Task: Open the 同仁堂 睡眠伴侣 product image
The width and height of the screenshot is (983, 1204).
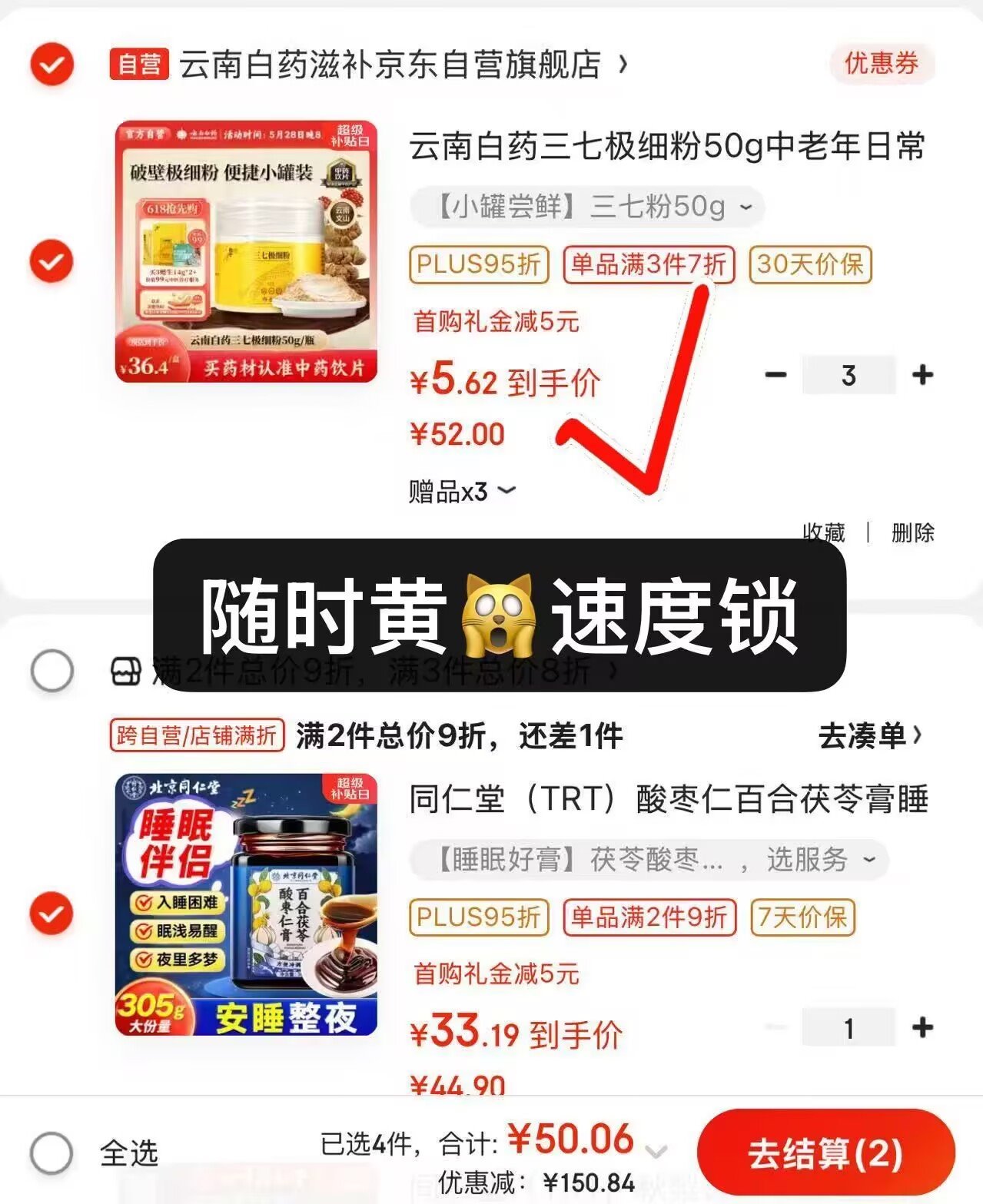Action: coord(246,904)
